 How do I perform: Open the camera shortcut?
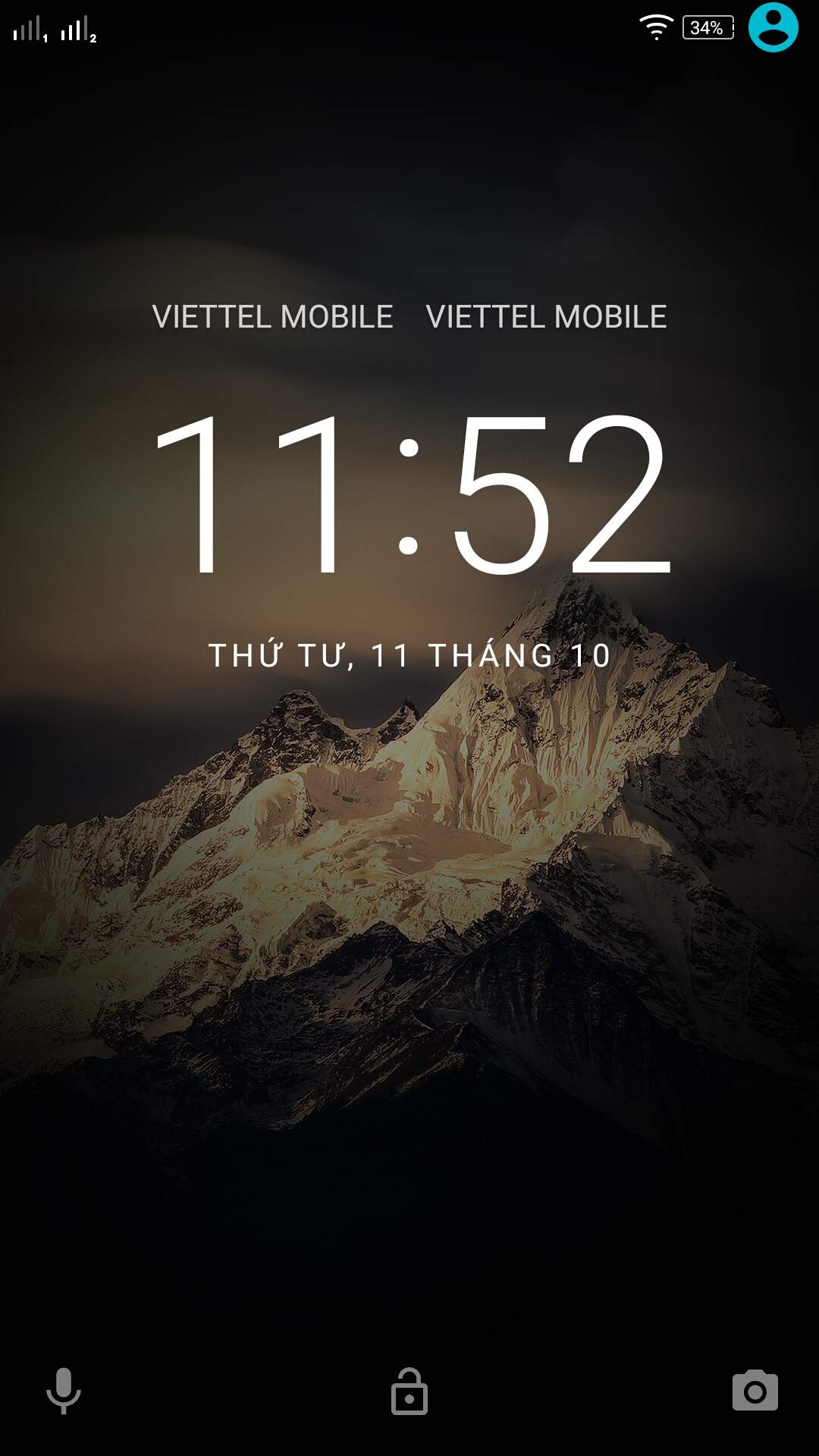pos(755,1391)
